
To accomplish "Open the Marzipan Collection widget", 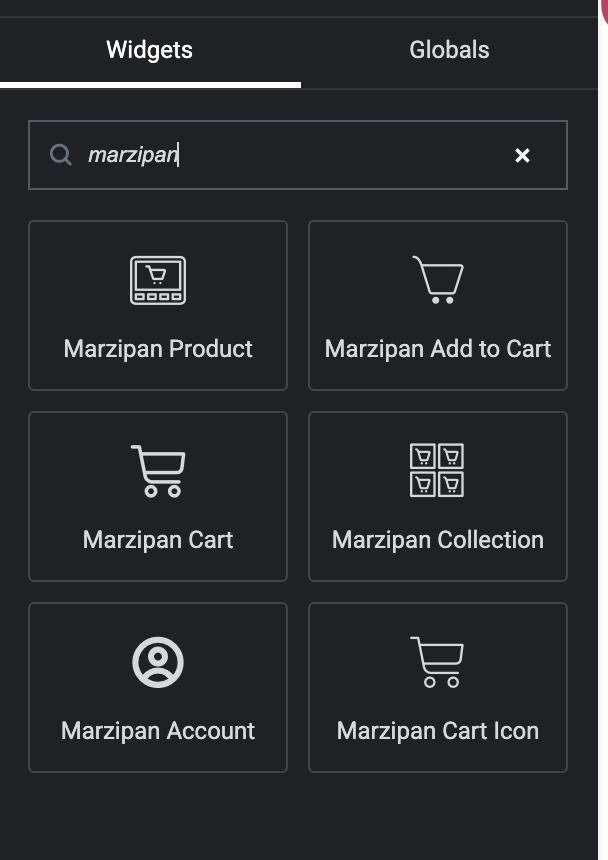I will coord(438,496).
